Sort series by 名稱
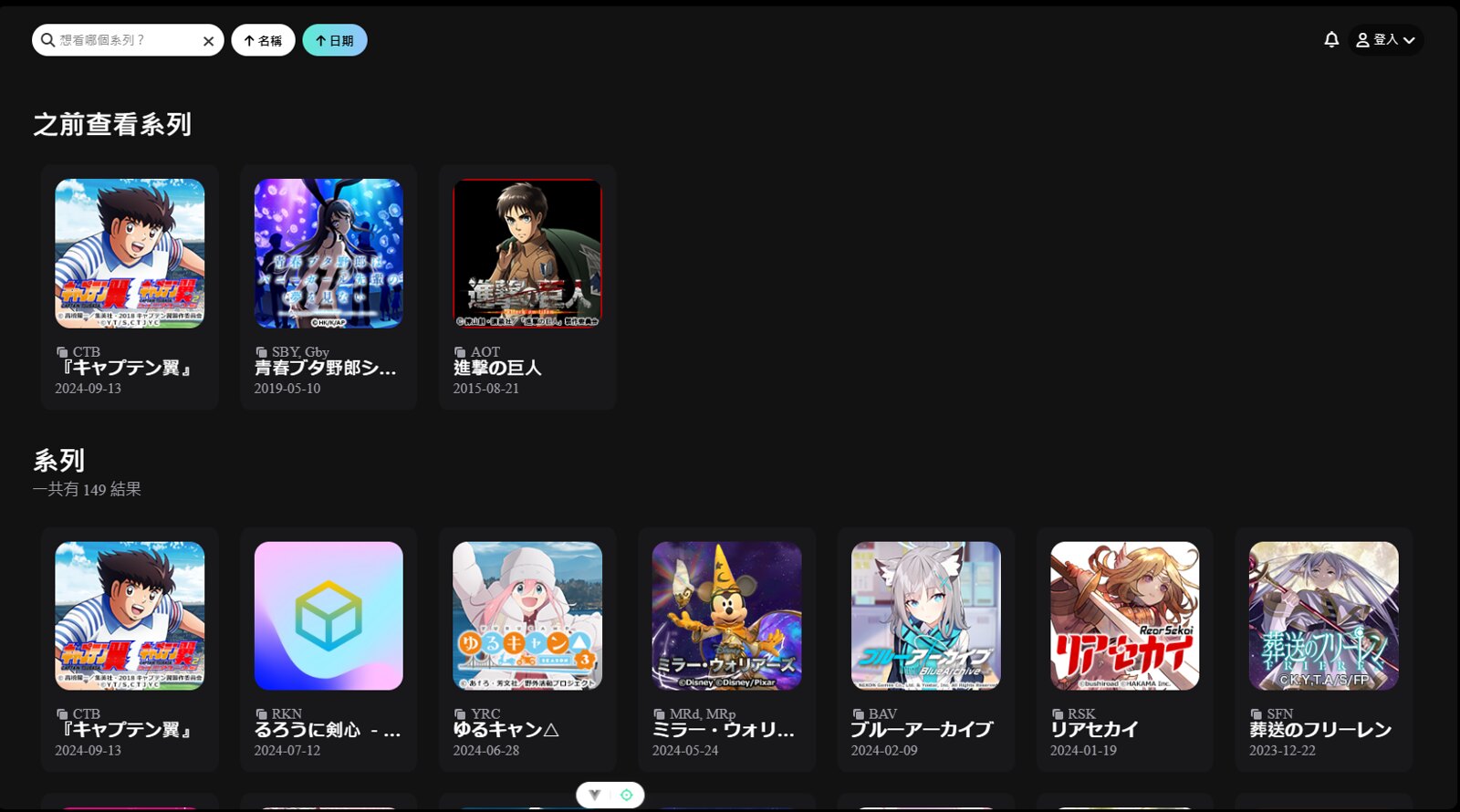This screenshot has width=1460, height=812. coord(263,40)
